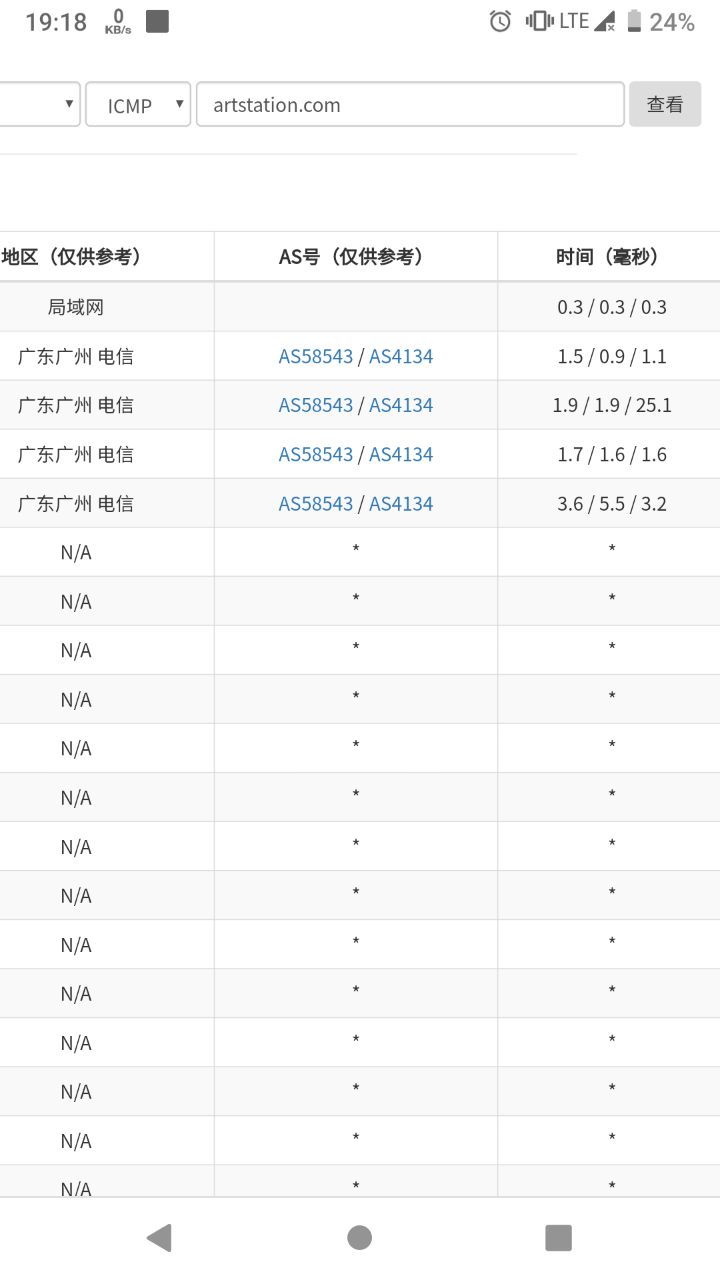Open AS4134 link in the 1.7 / 1.6 / 1.6 row

point(401,455)
